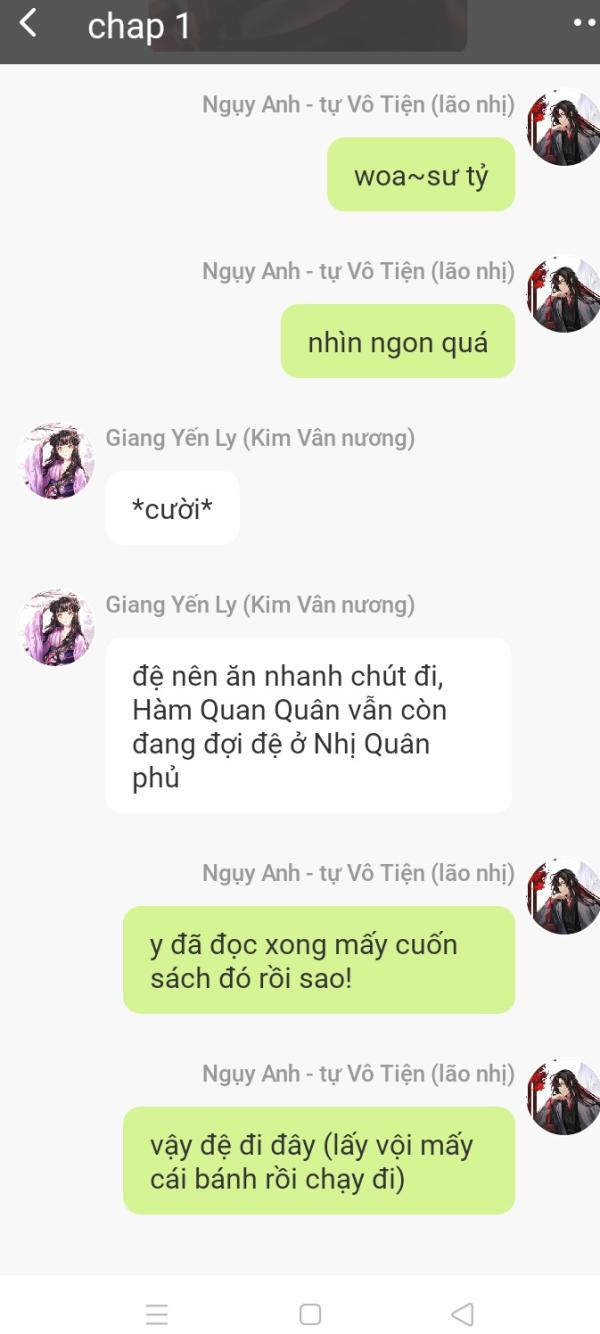The image size is (600, 1334).
Task: Open recent apps from navigation bar
Action: (x=157, y=1313)
